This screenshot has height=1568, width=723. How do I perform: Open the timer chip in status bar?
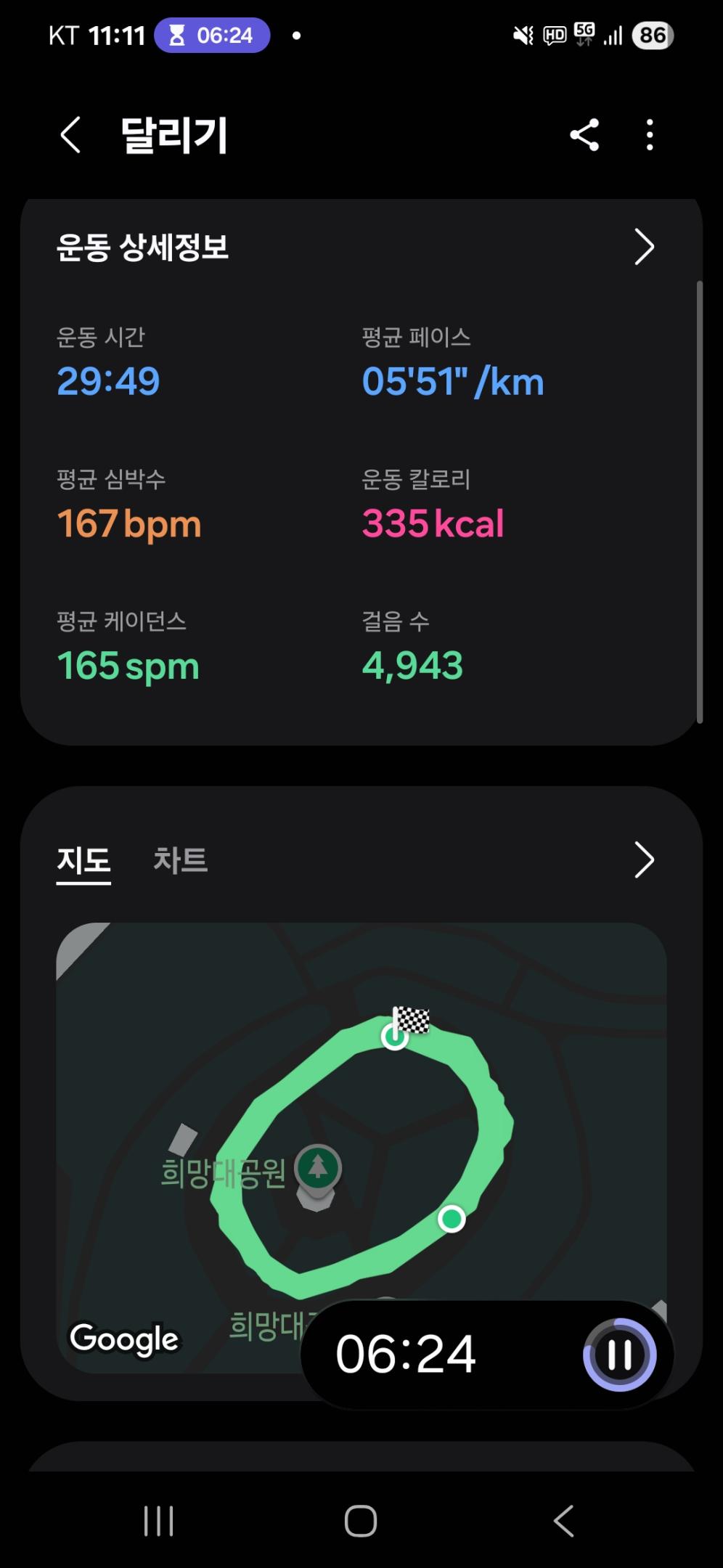tap(212, 35)
